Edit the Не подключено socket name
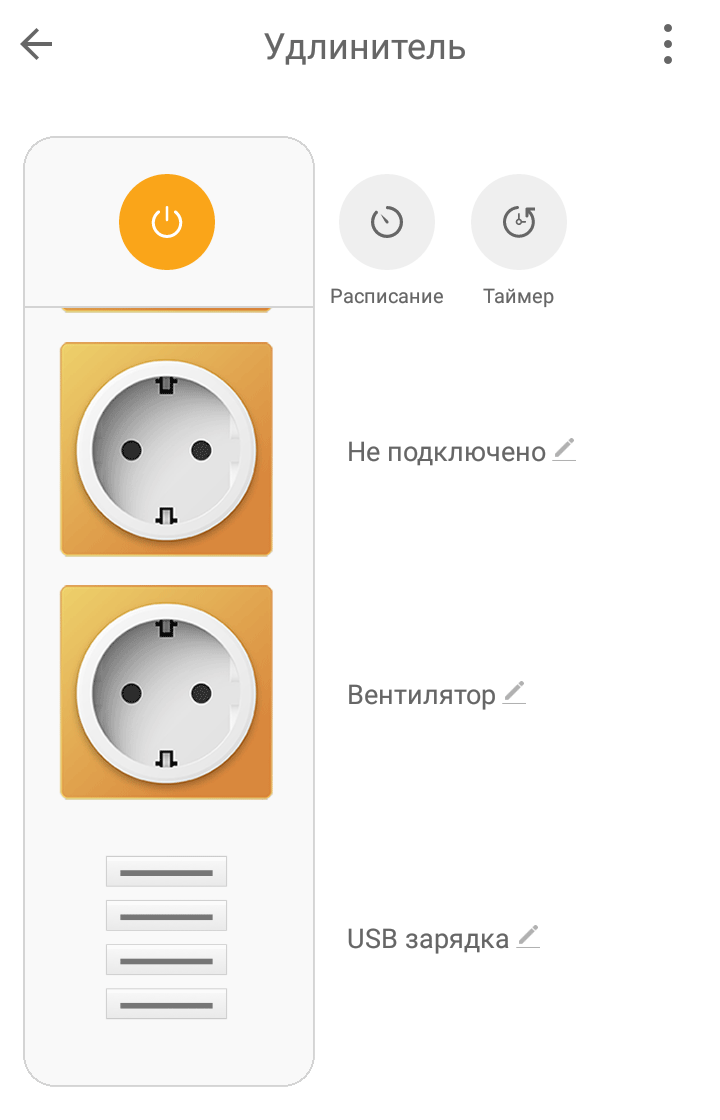Viewport: 720px width, 1120px height. 565,449
